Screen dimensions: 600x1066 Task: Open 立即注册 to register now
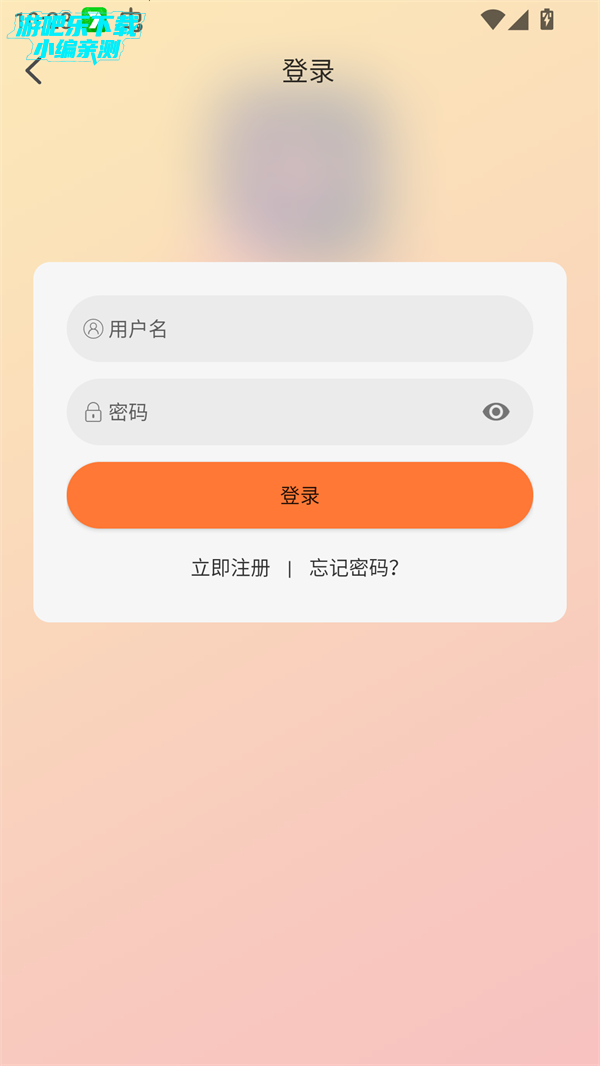click(x=231, y=568)
